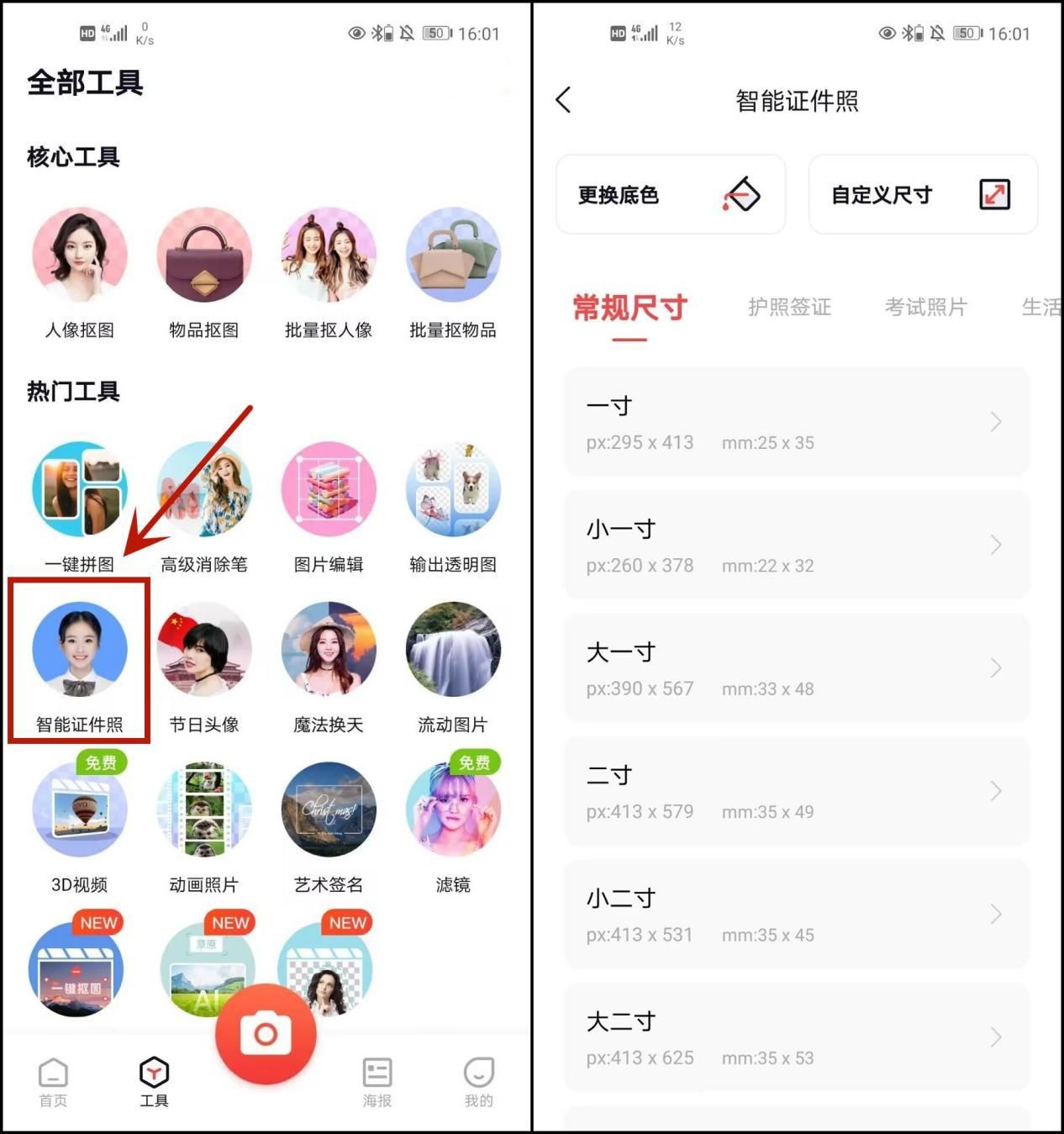This screenshot has height=1134, width=1064.
Task: Expand the 大一寸 size option
Action: 797,668
